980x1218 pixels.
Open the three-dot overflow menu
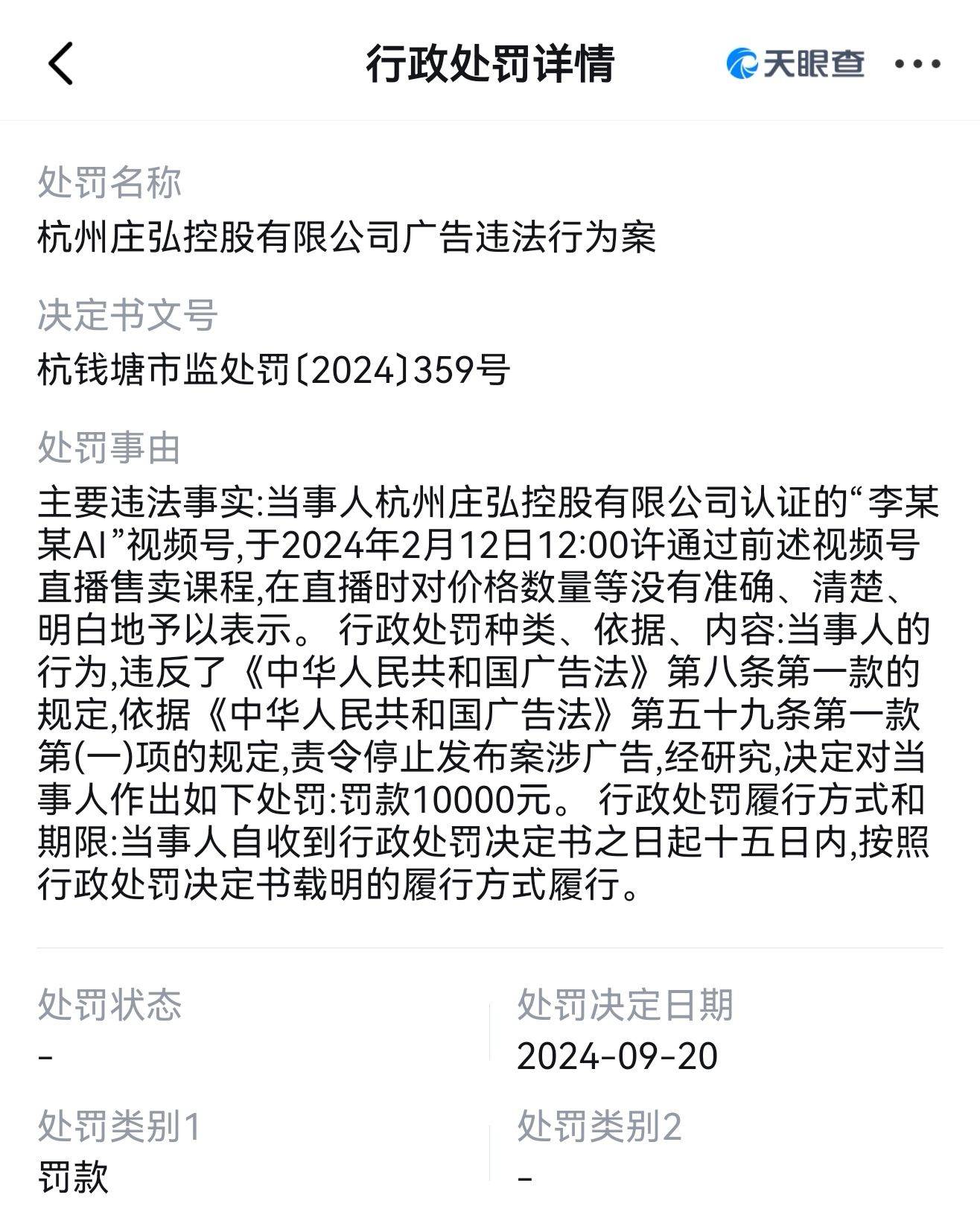point(917,63)
